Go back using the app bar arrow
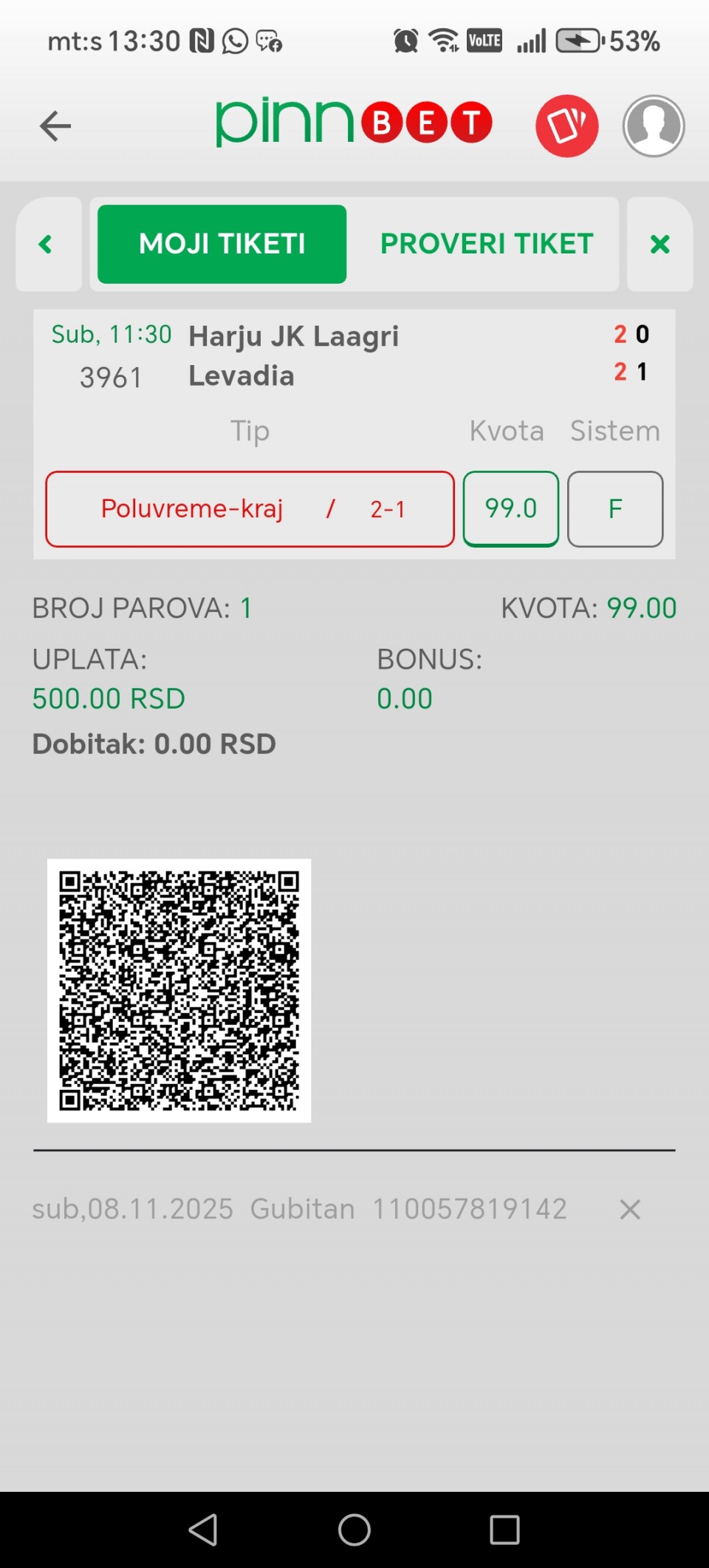 pos(55,126)
